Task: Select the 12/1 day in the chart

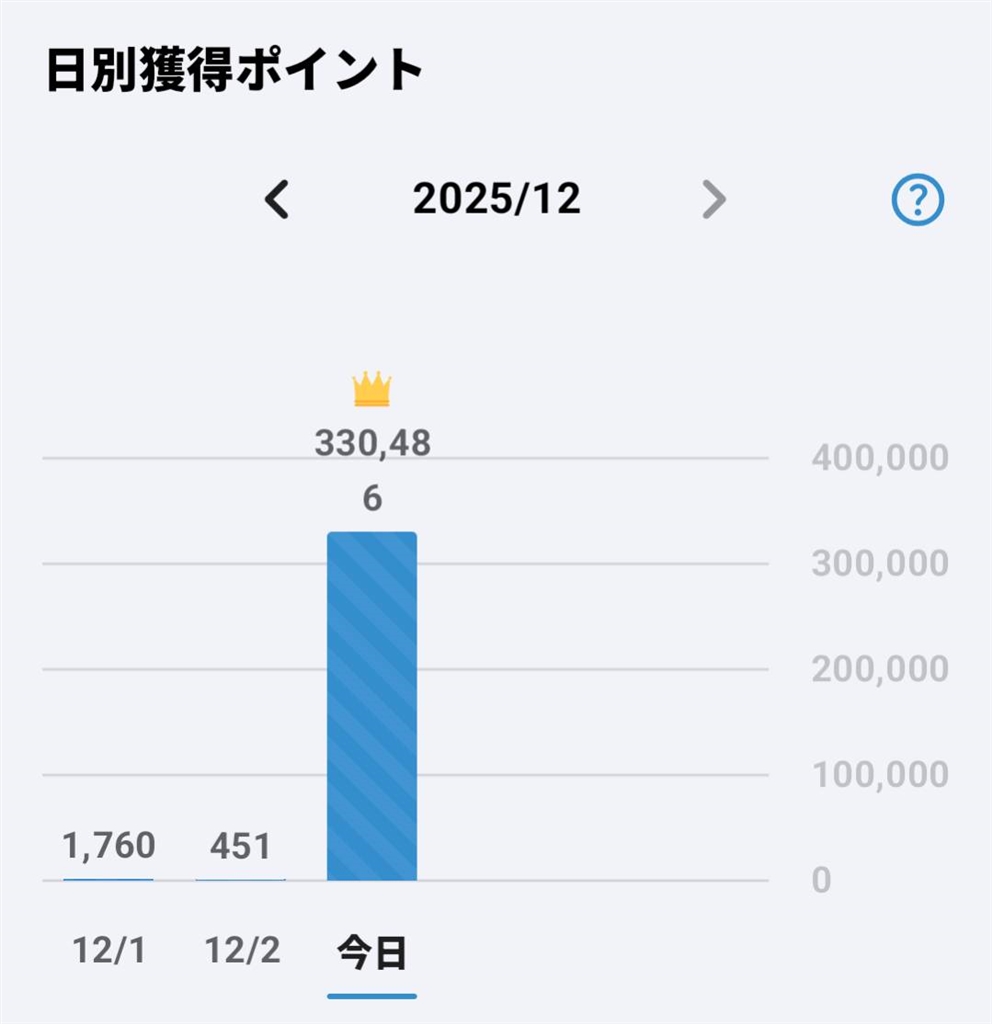Action: tap(109, 951)
